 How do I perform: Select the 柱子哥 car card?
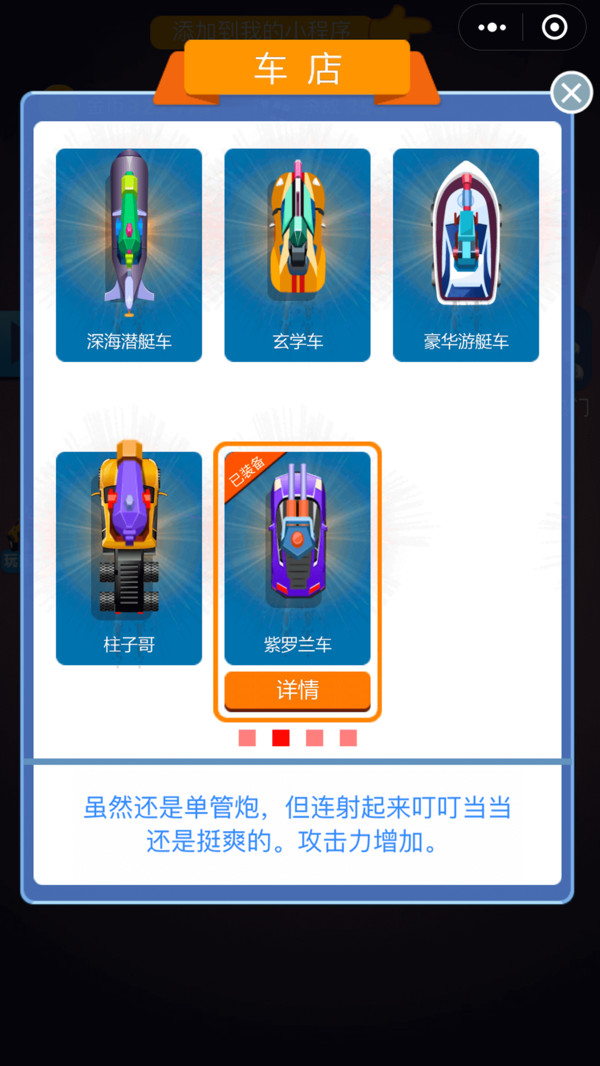129,557
